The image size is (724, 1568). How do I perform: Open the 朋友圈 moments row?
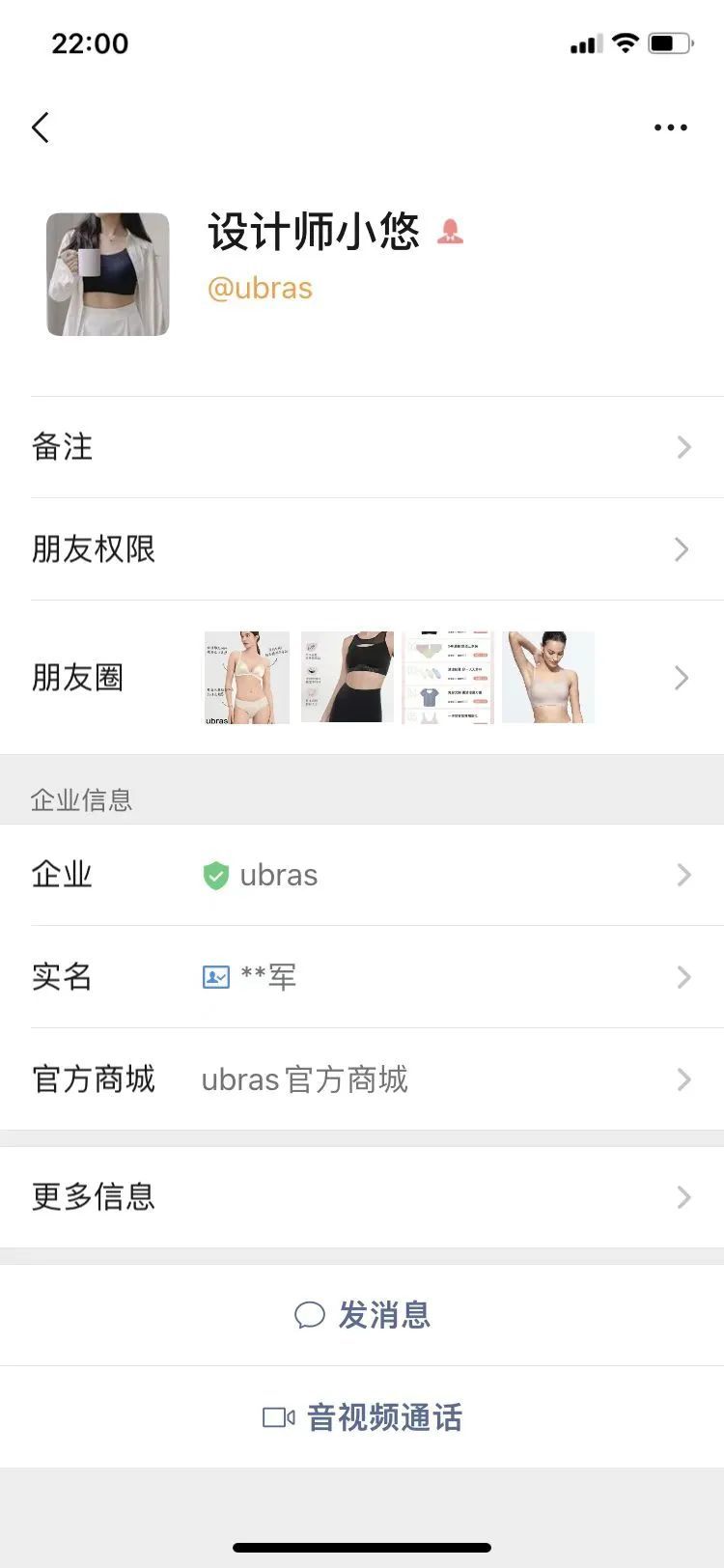[362, 678]
